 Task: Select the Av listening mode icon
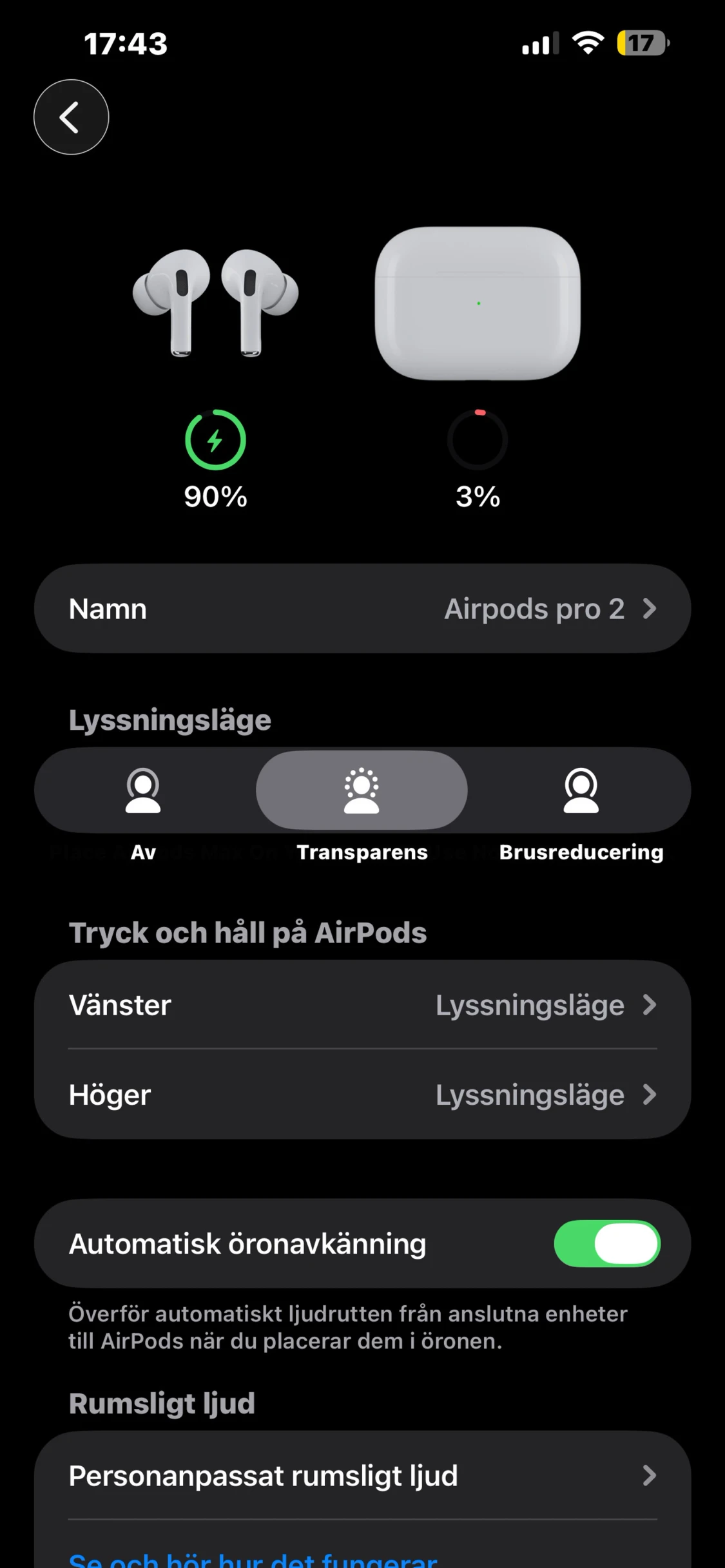[x=142, y=789]
